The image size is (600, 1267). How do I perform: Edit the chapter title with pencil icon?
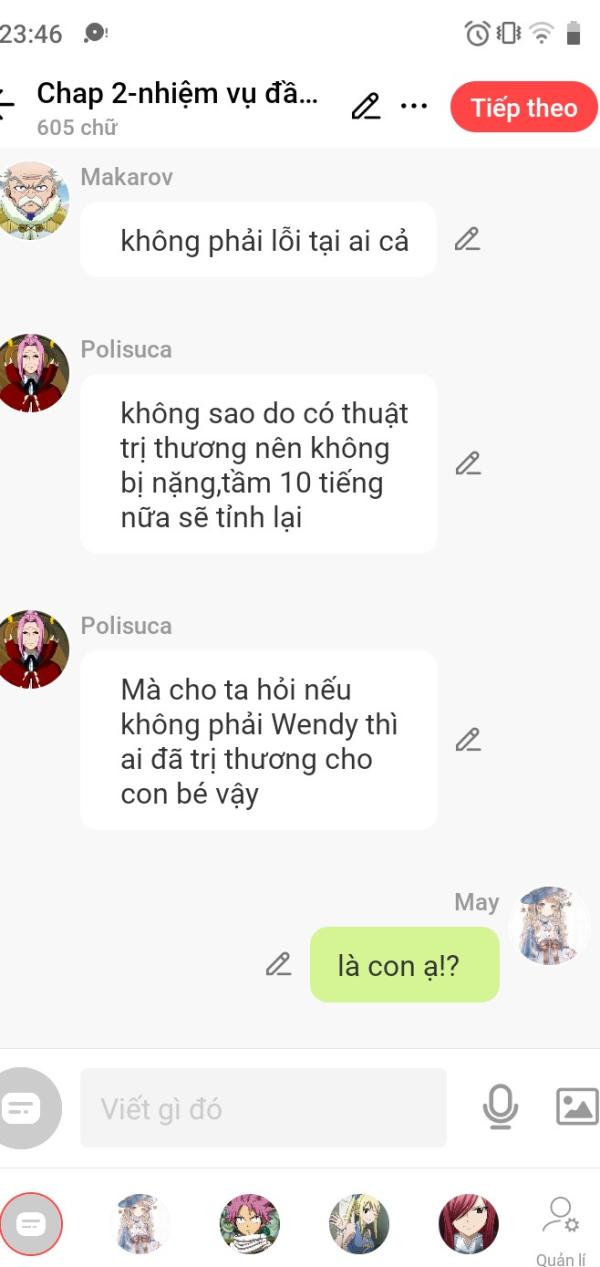pyautogui.click(x=366, y=106)
